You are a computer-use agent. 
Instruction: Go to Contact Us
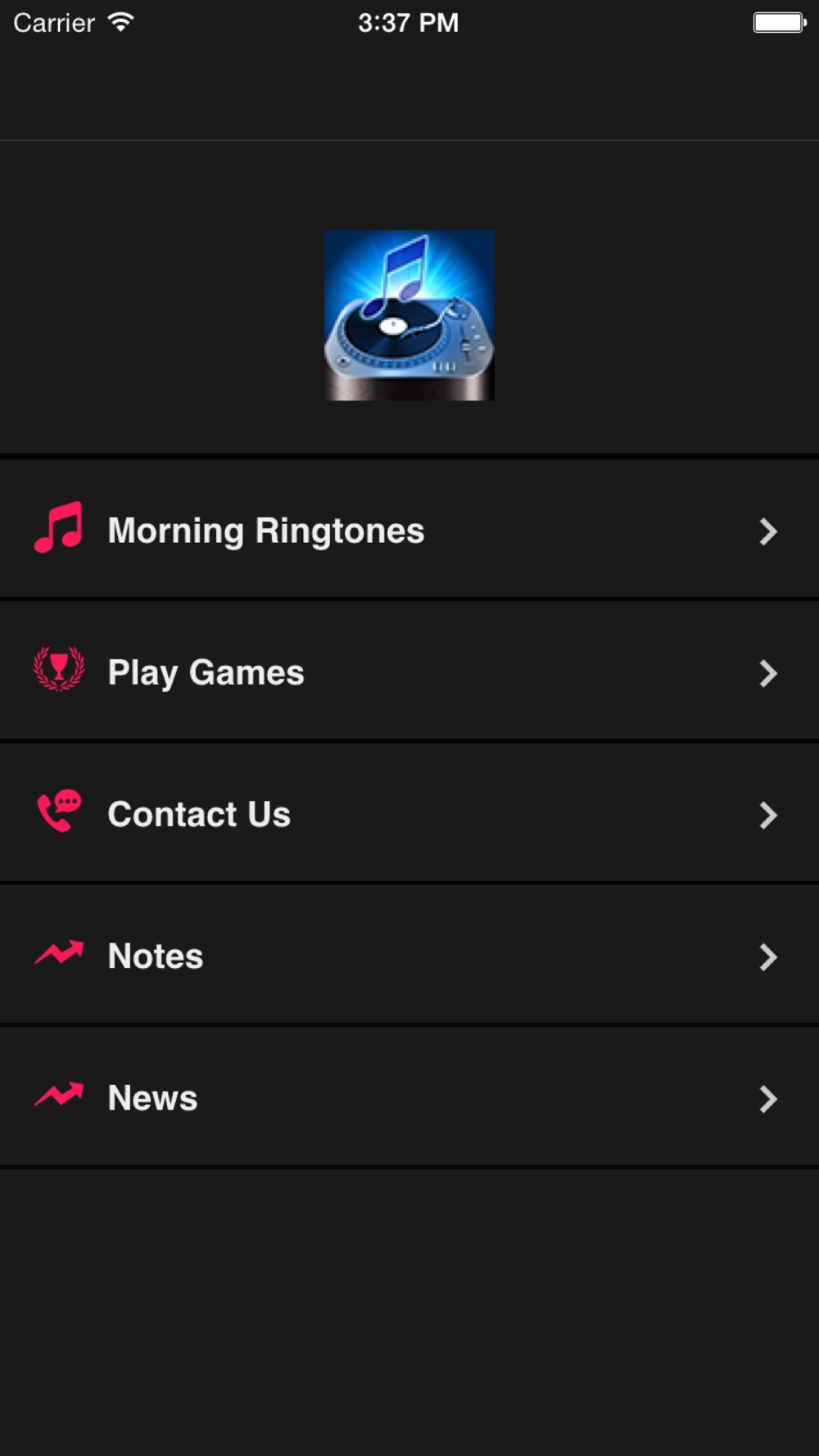tap(409, 814)
